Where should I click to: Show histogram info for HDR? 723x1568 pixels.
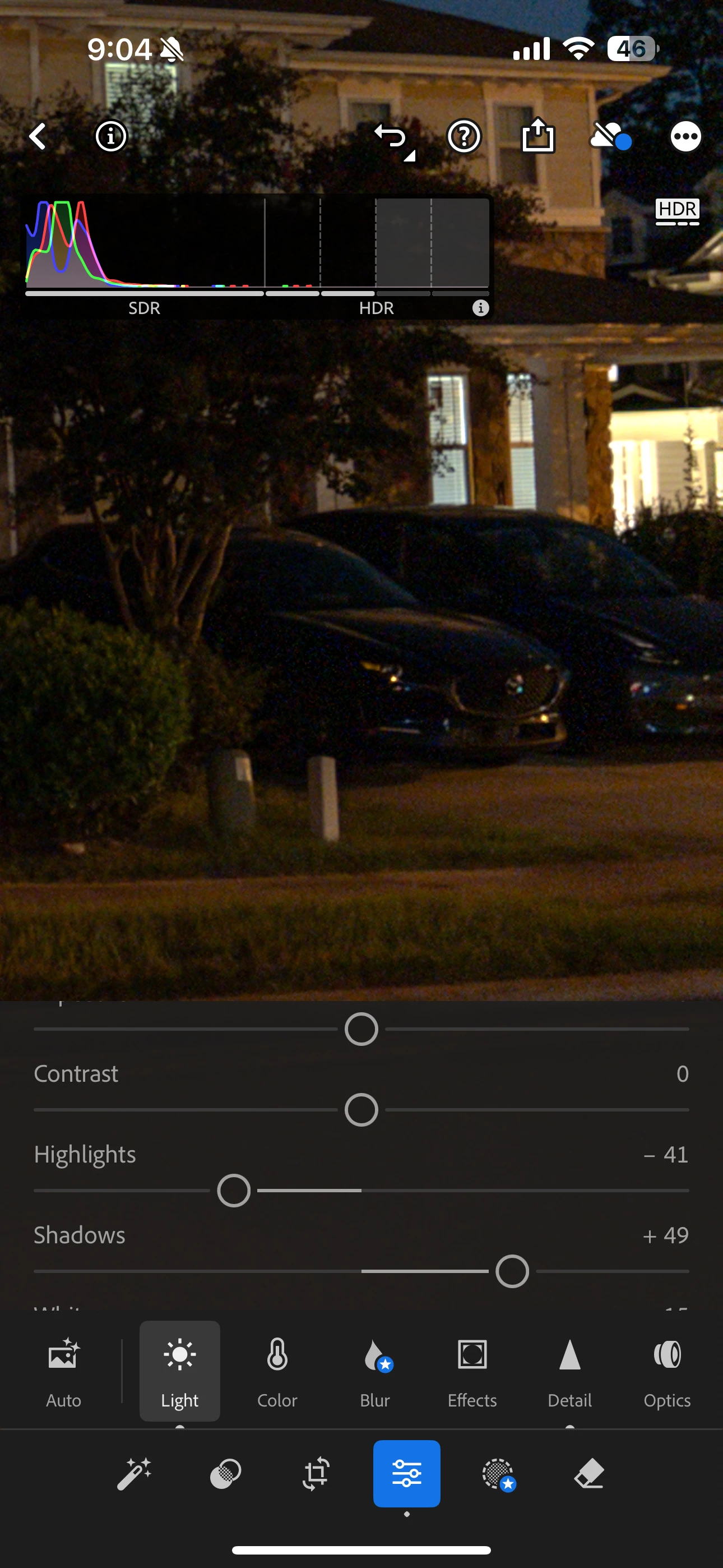[x=481, y=308]
